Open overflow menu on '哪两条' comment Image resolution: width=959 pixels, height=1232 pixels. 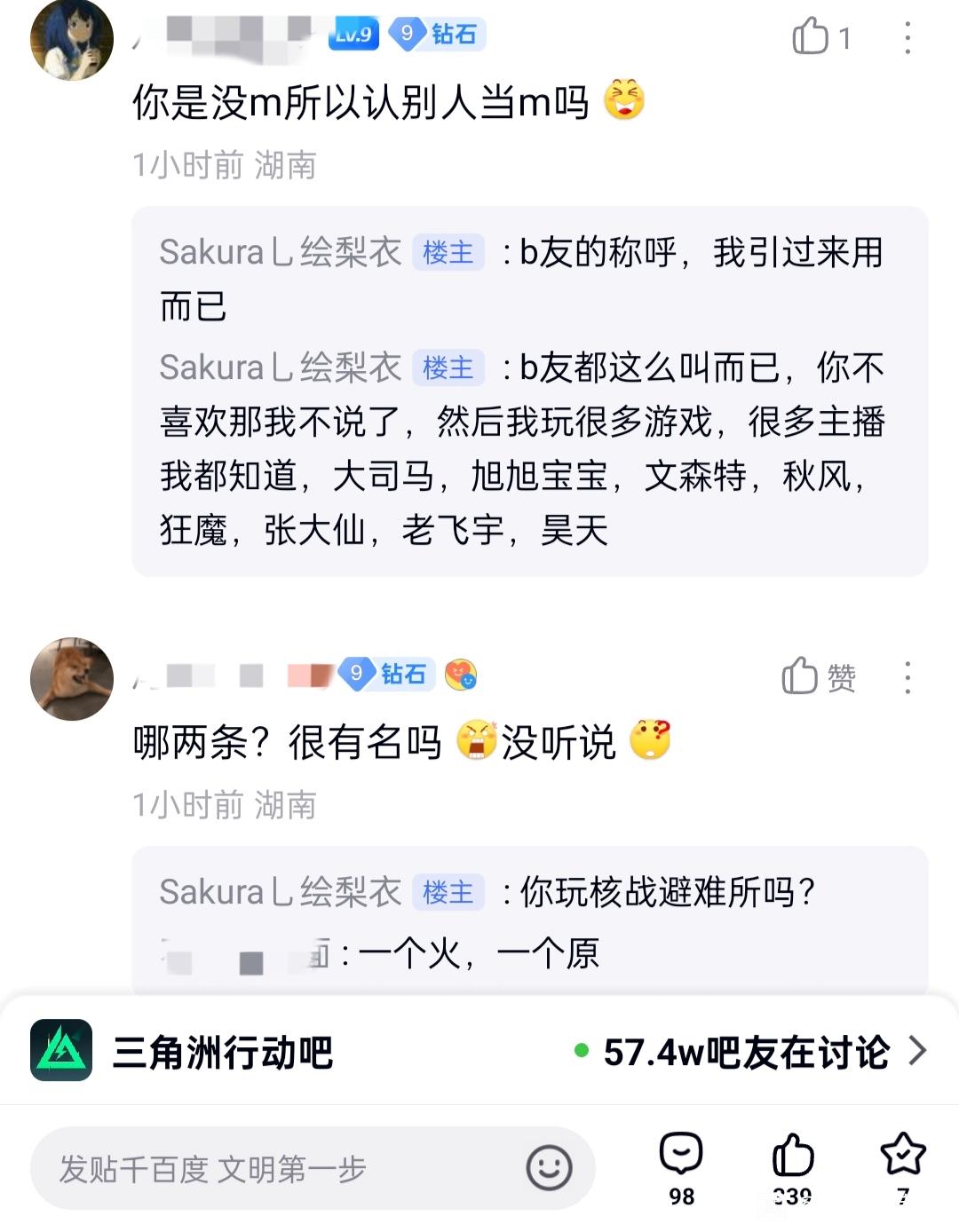907,677
